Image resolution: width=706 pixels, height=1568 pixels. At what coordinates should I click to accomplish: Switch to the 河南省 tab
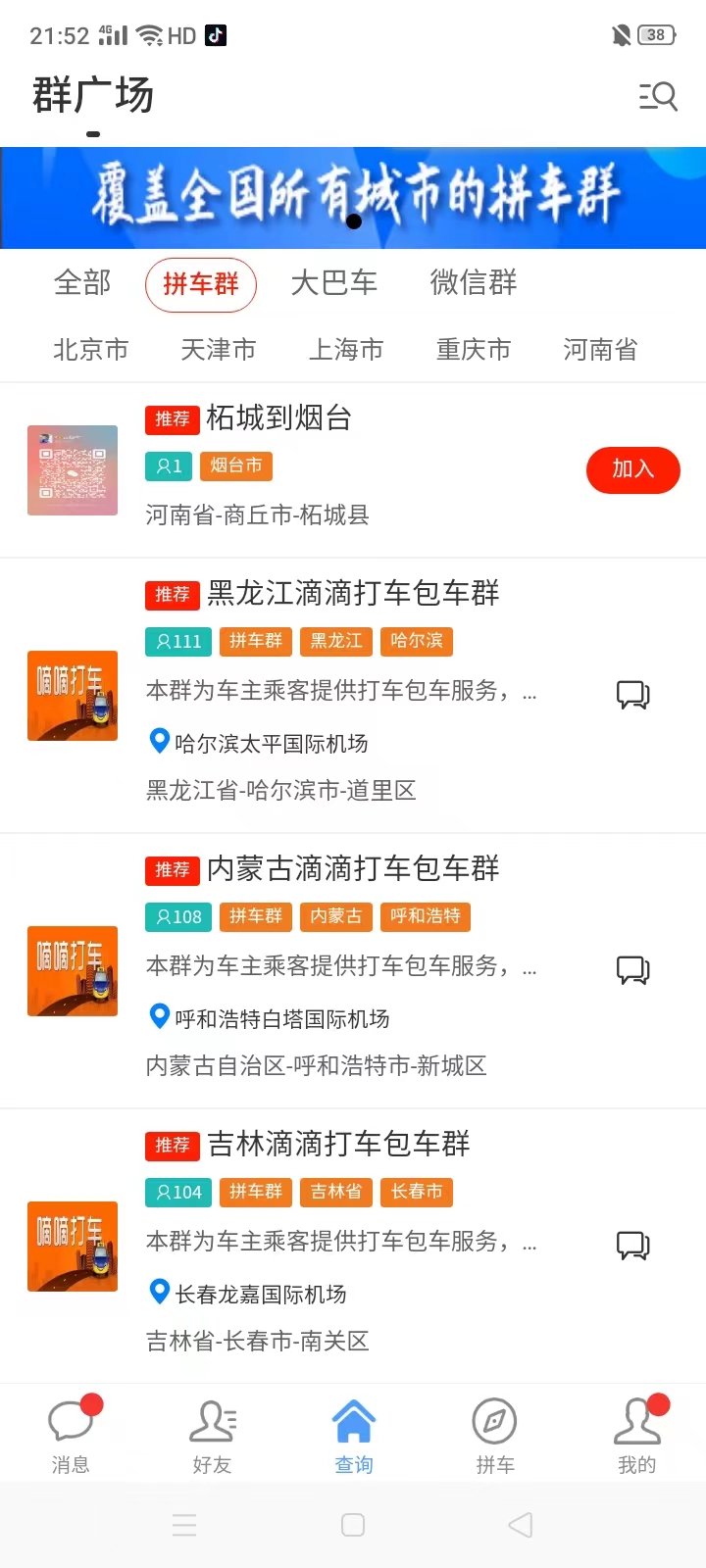coord(601,350)
